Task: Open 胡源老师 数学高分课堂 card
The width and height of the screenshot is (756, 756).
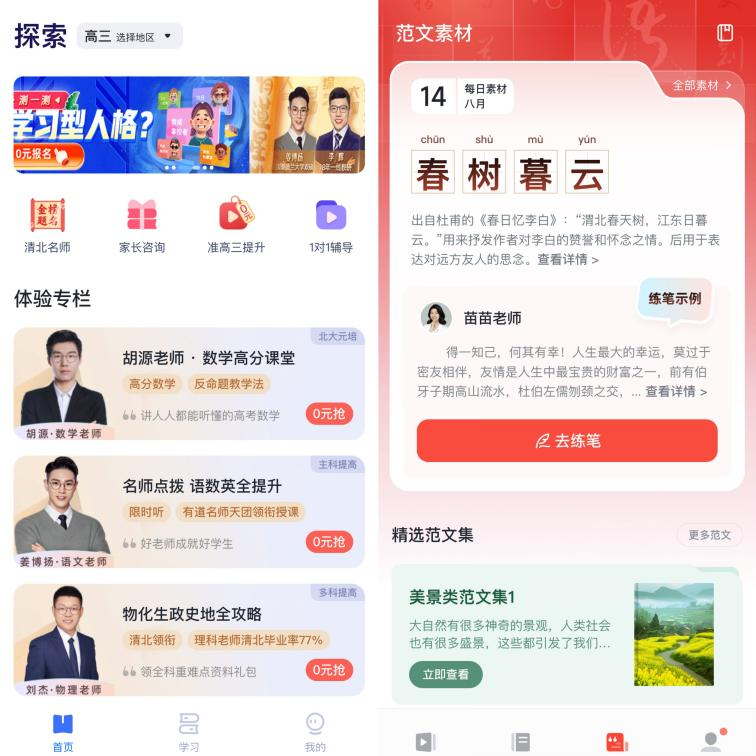Action: point(189,384)
